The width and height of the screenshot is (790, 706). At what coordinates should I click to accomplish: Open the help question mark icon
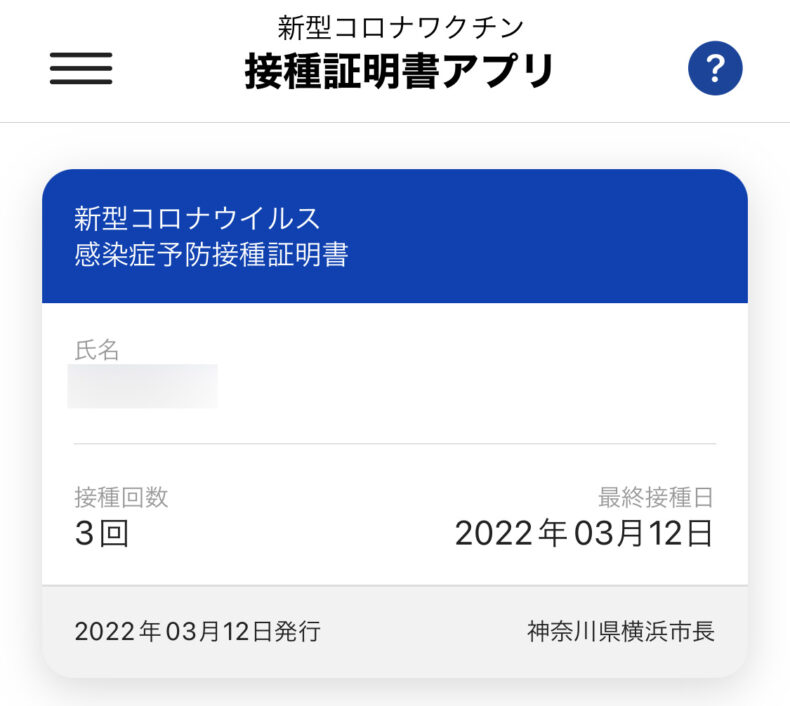(x=715, y=69)
